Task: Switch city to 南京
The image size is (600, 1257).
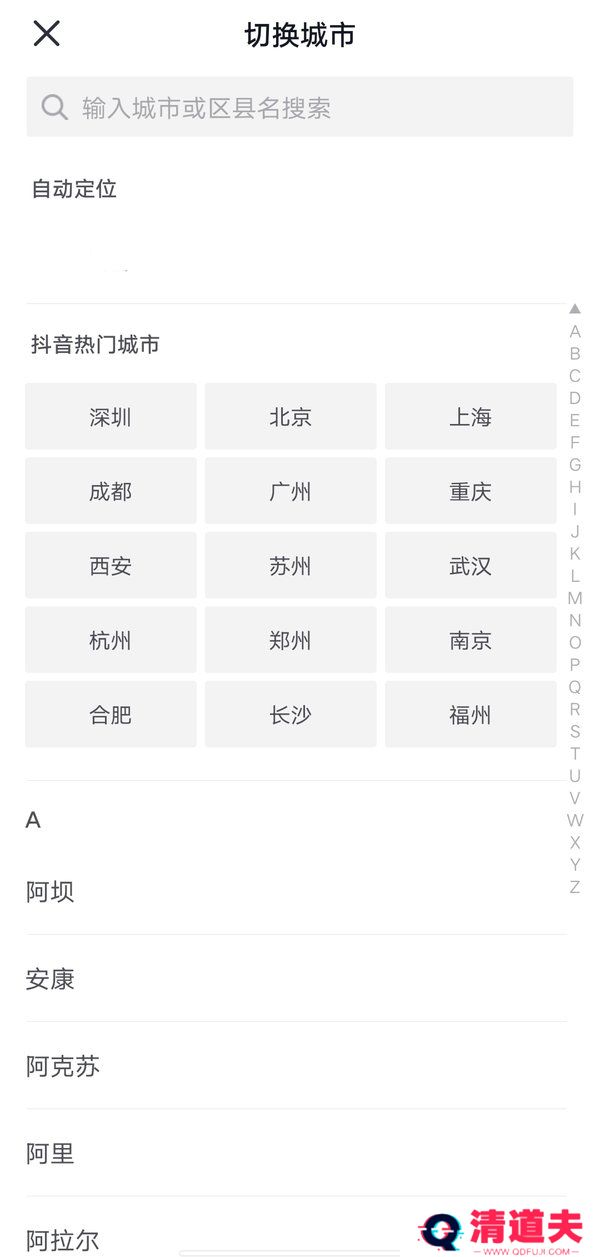Action: (470, 640)
